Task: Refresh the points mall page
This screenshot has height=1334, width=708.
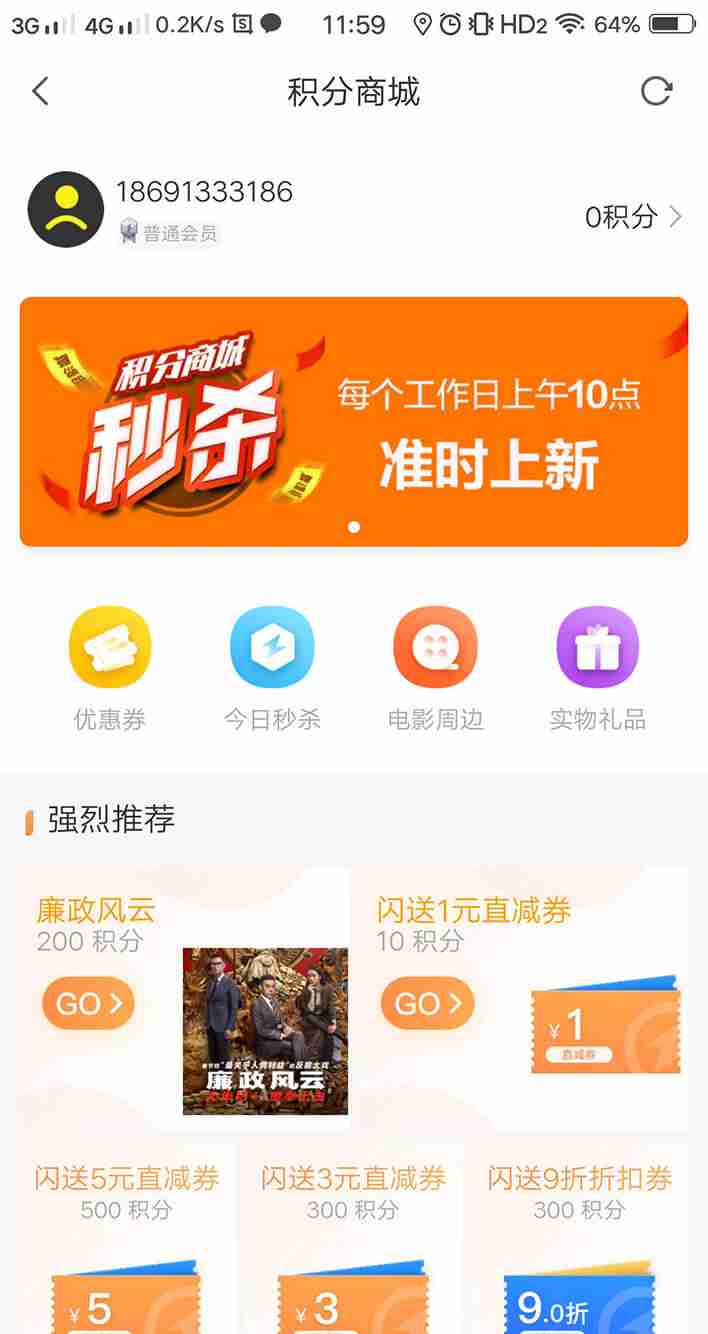Action: pos(656,92)
